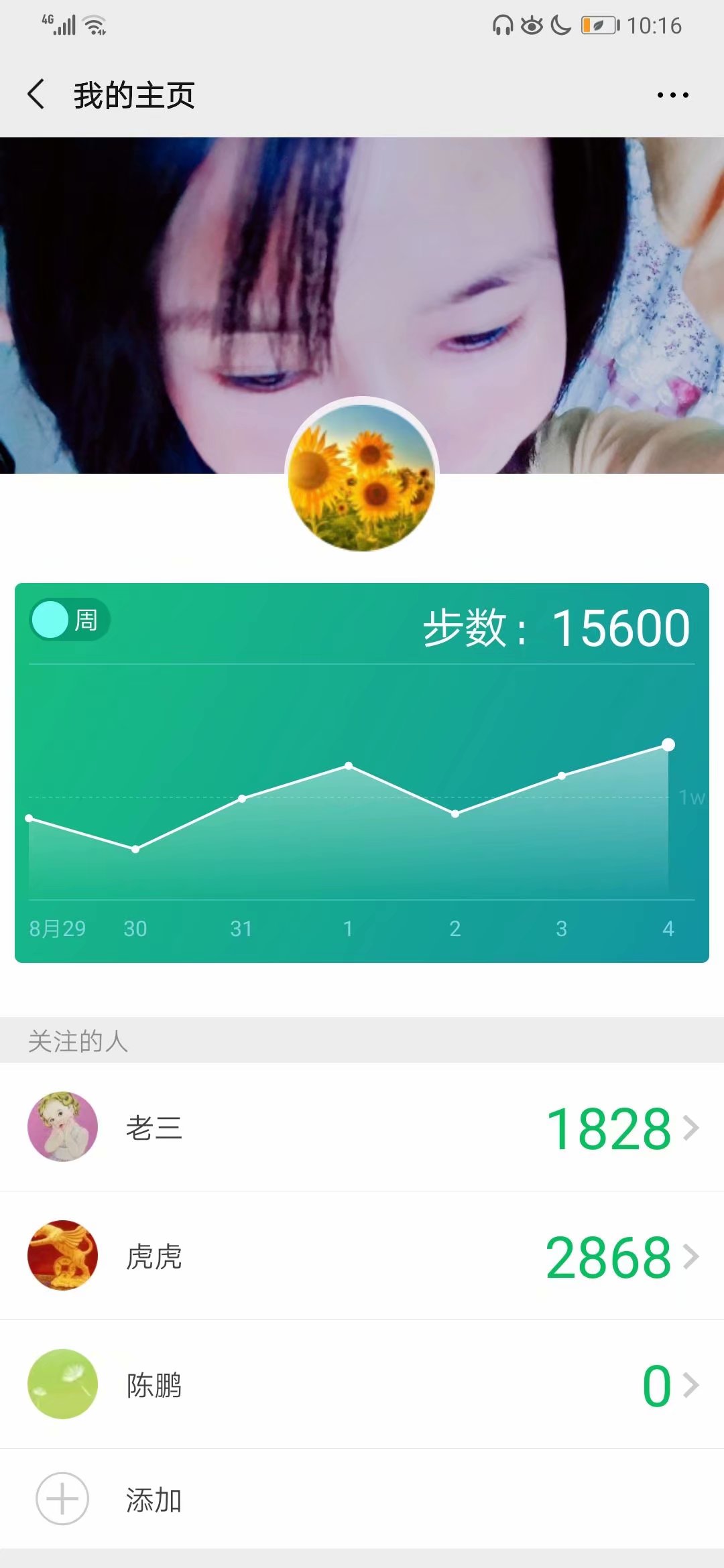Viewport: 724px width, 1568px height.
Task: Select the chart point for the 30th
Action: (x=135, y=849)
